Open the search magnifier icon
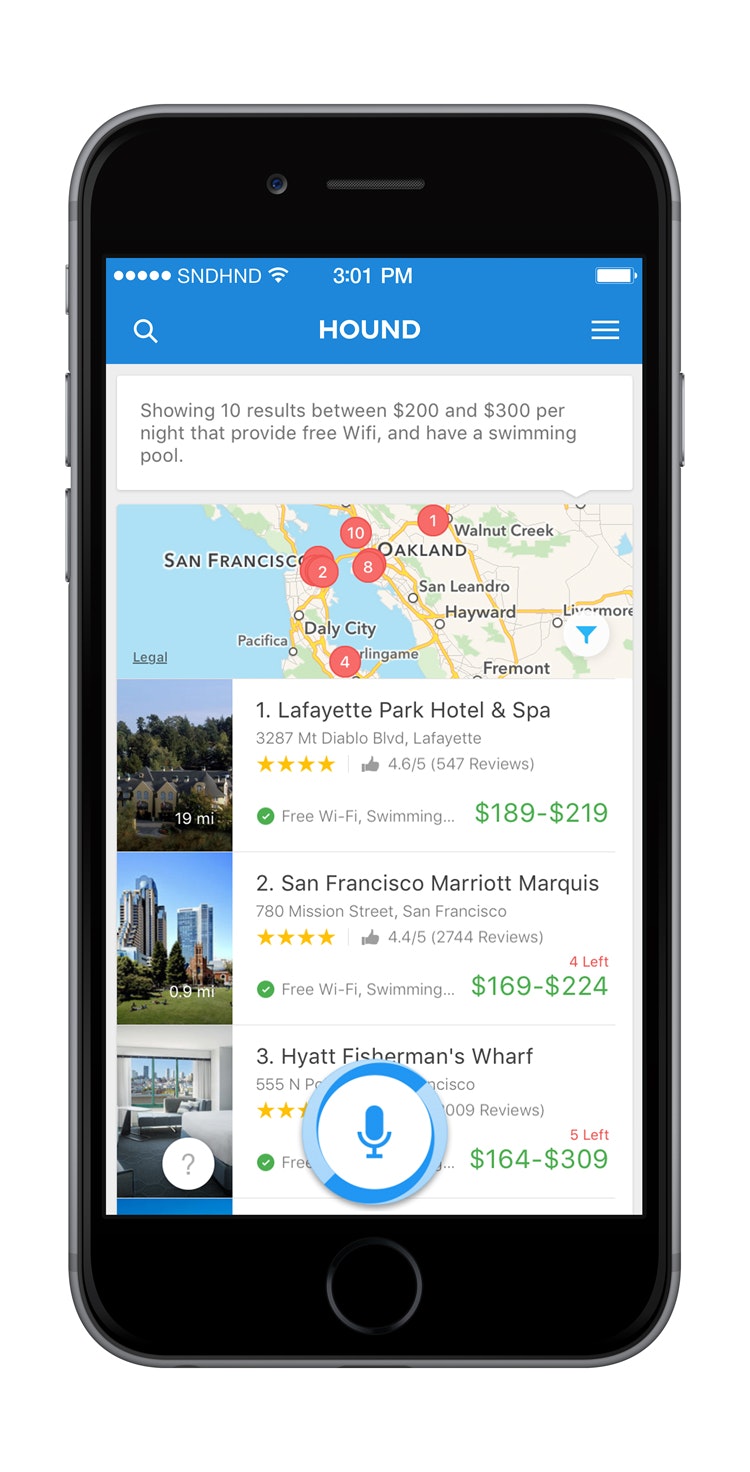The width and height of the screenshot is (750, 1472). coord(146,331)
